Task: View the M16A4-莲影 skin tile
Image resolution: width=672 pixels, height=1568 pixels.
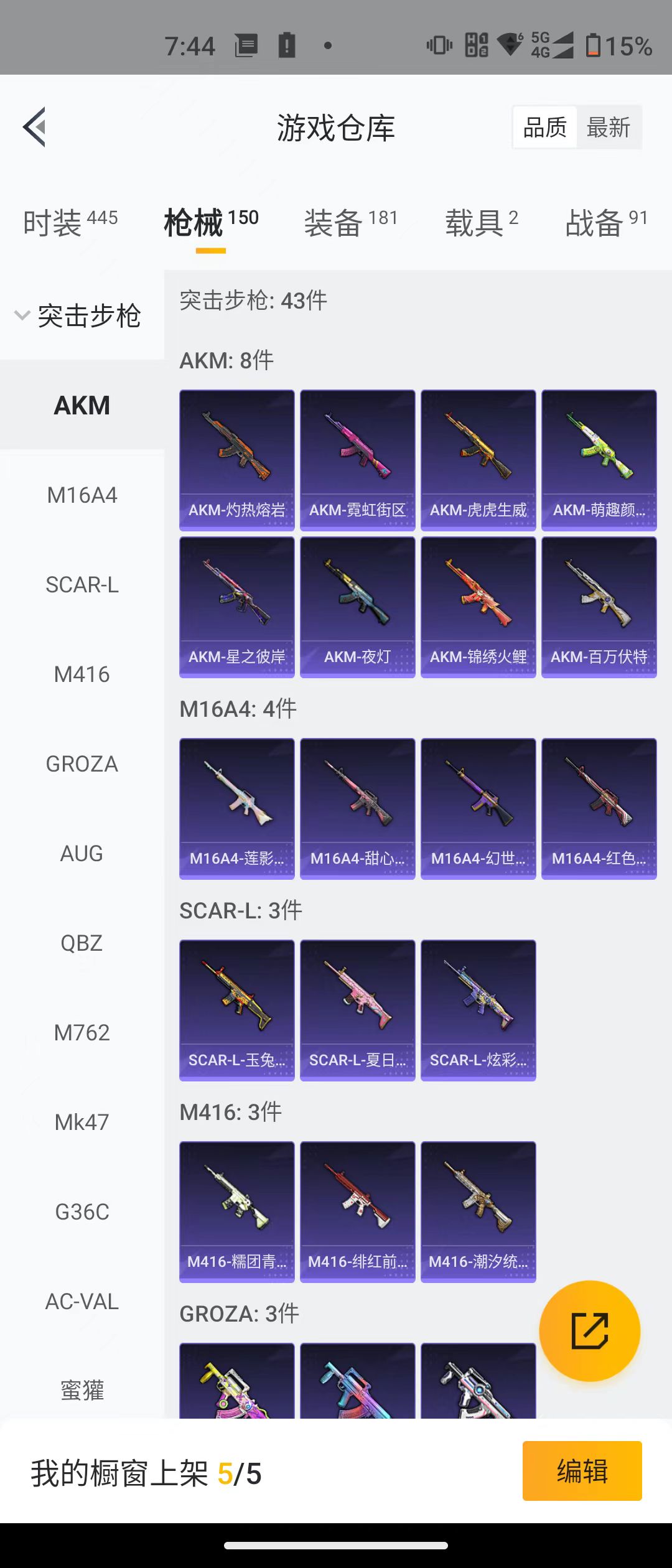Action: tap(236, 809)
